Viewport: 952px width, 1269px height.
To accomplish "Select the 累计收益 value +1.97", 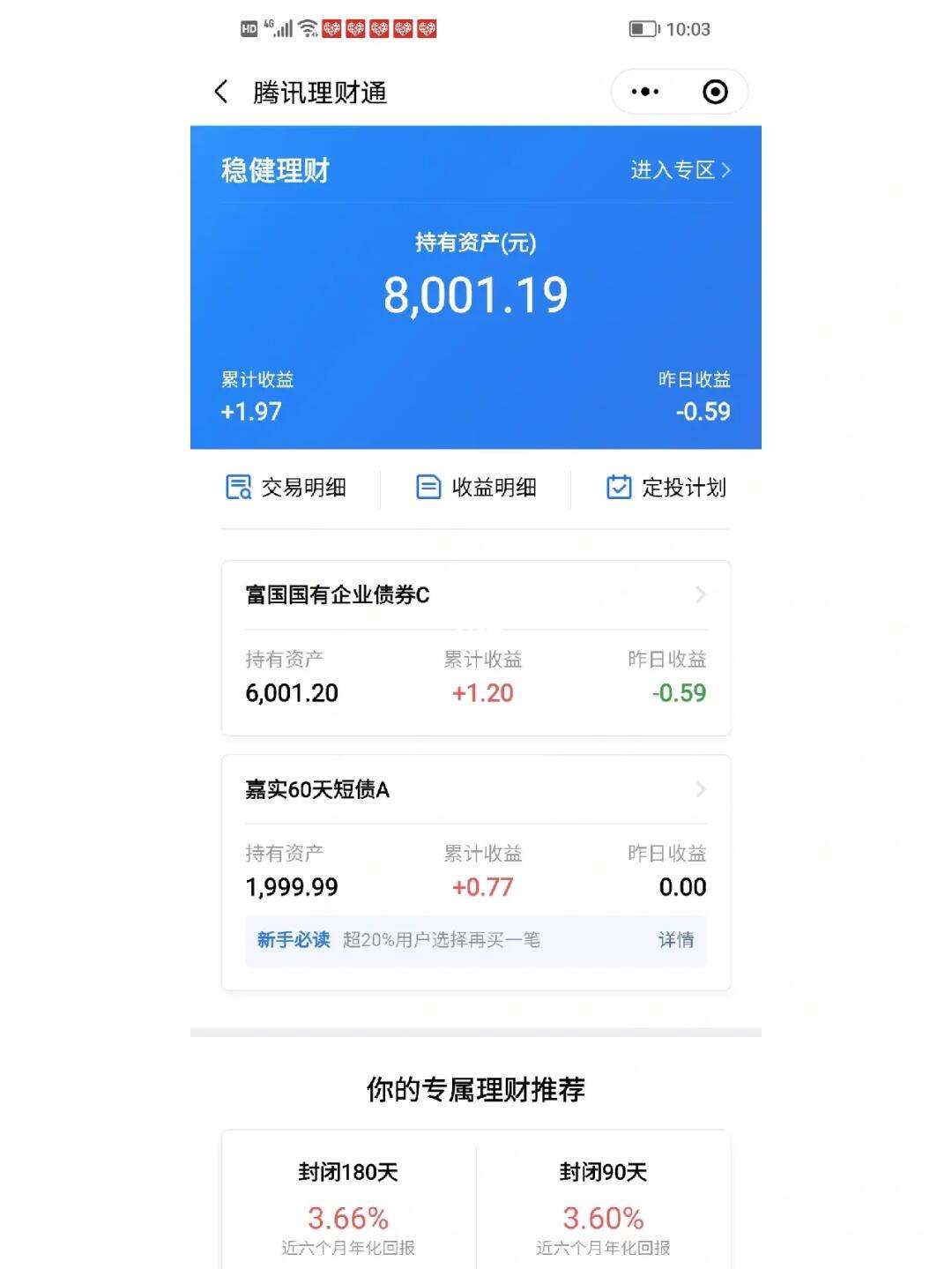I will 249,412.
